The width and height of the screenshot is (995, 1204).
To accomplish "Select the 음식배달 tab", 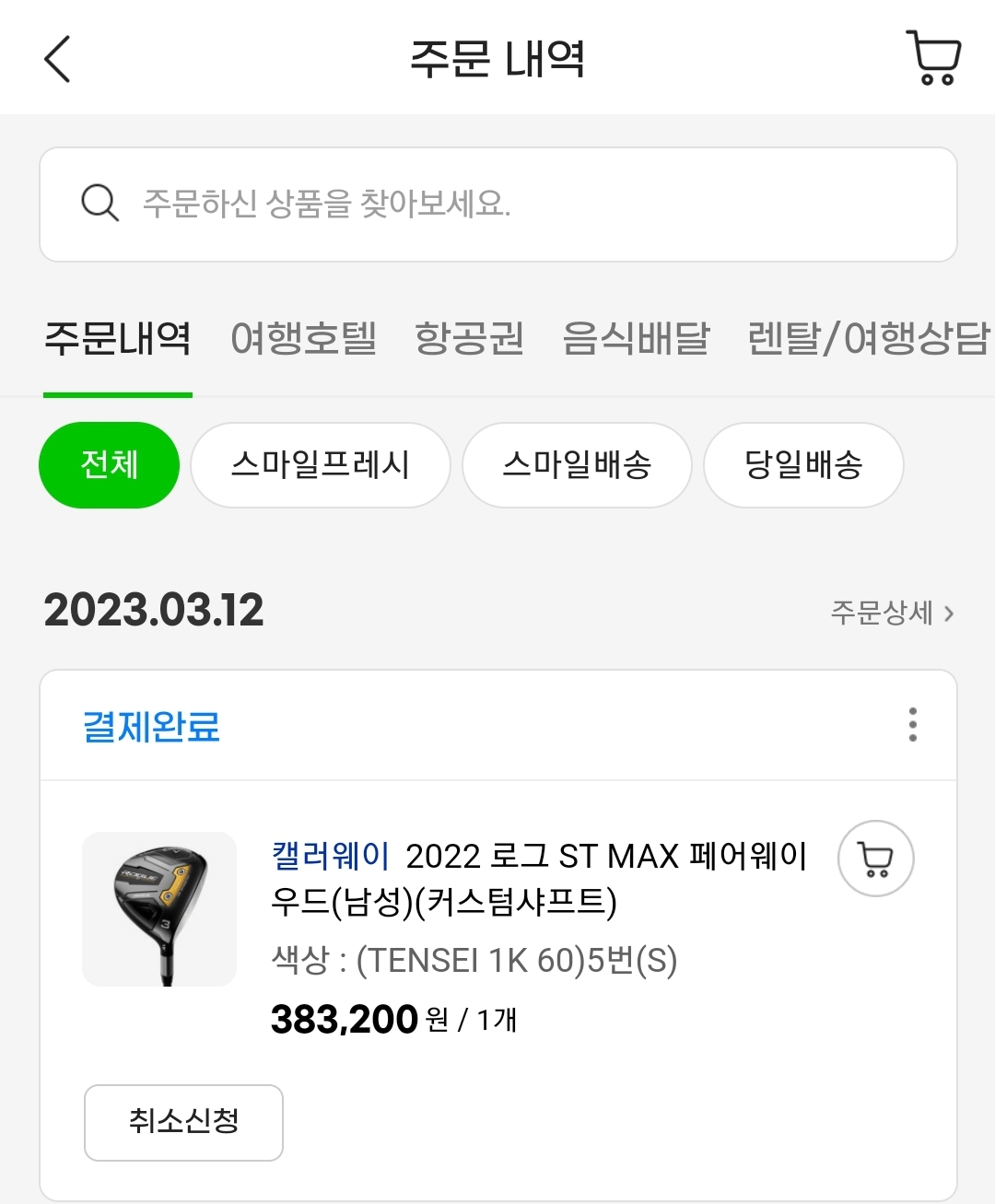I will 636,339.
